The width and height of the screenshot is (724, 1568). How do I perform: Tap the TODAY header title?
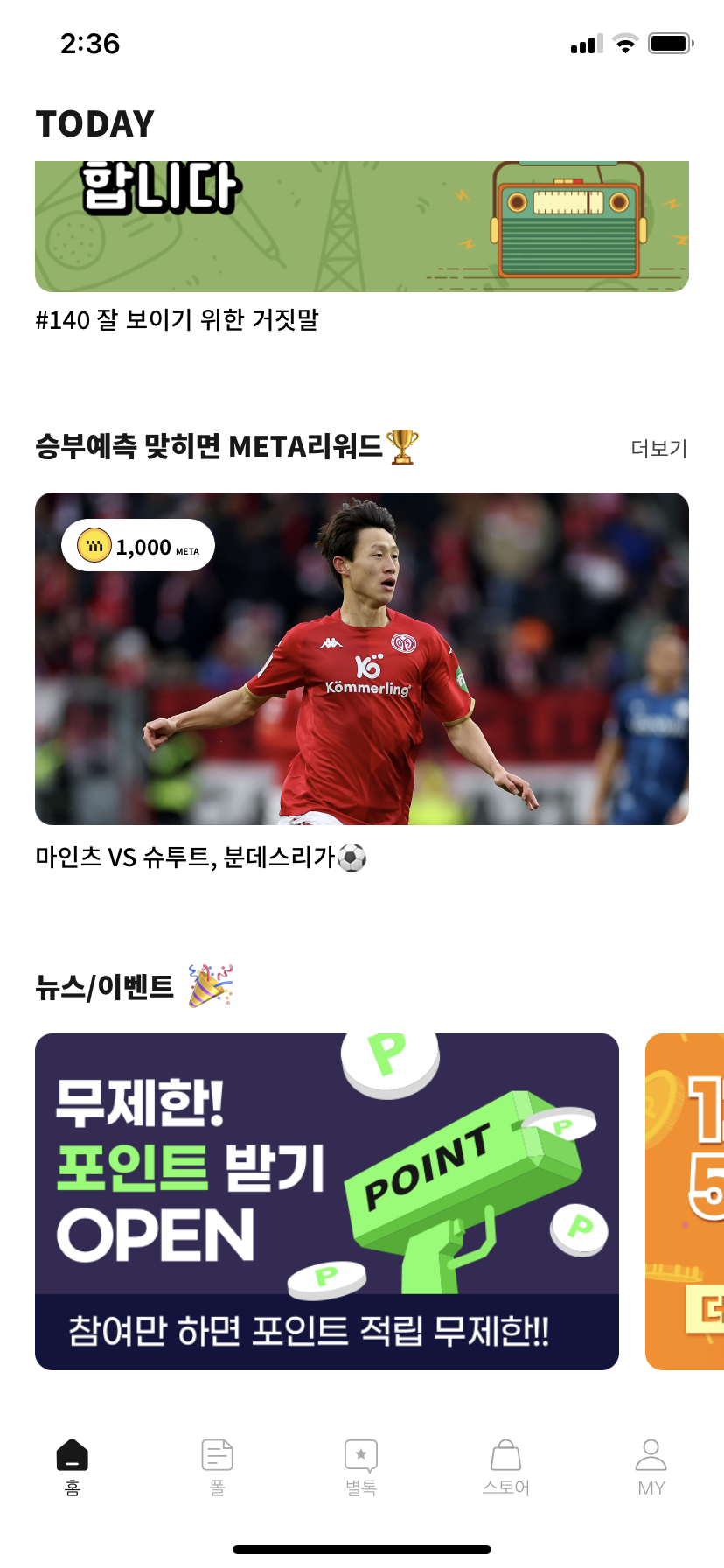(x=94, y=123)
